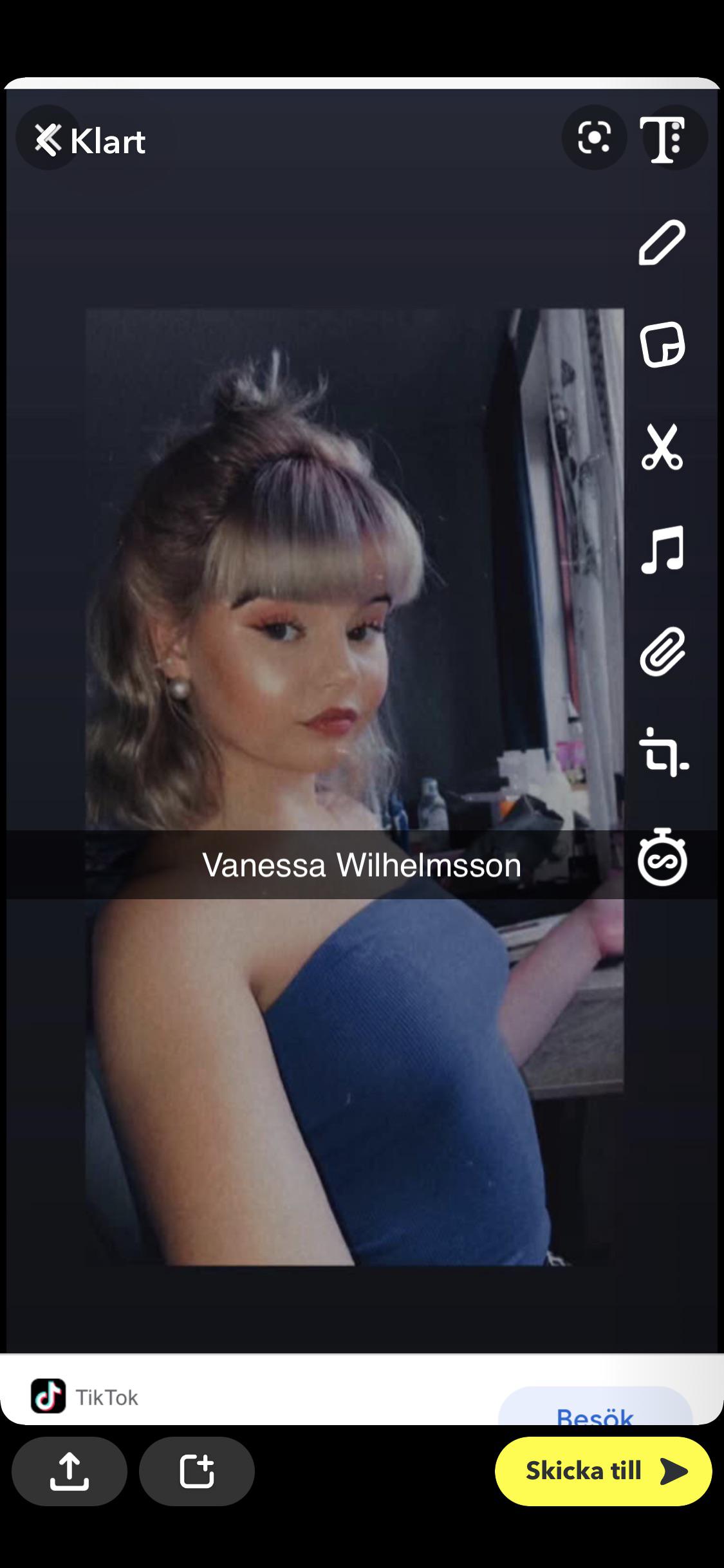Open the crop tool
724x1568 pixels.
click(663, 753)
